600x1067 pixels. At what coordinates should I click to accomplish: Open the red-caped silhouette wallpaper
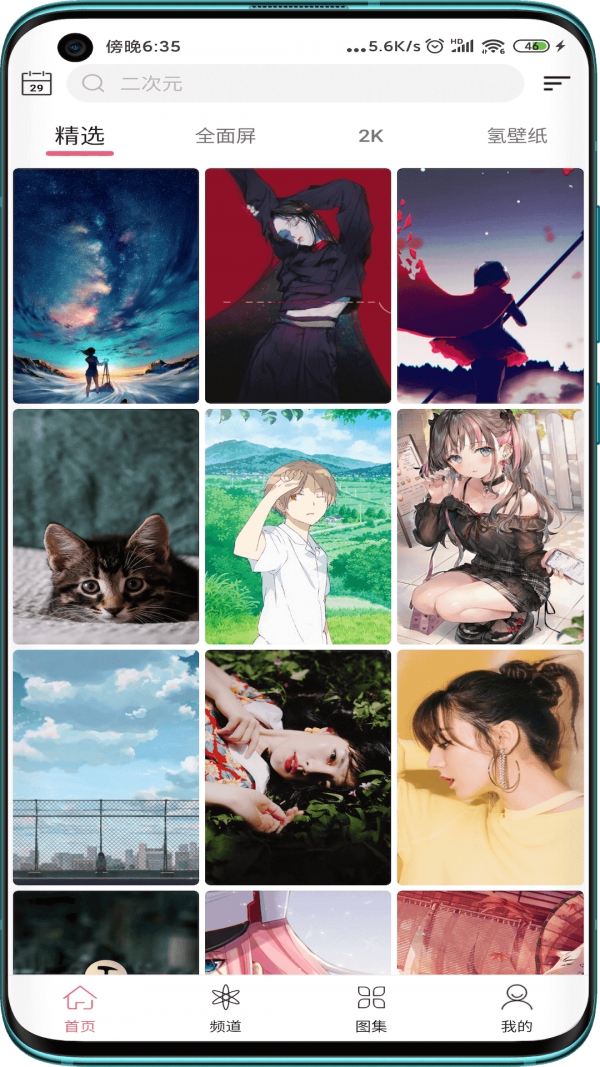pos(490,286)
